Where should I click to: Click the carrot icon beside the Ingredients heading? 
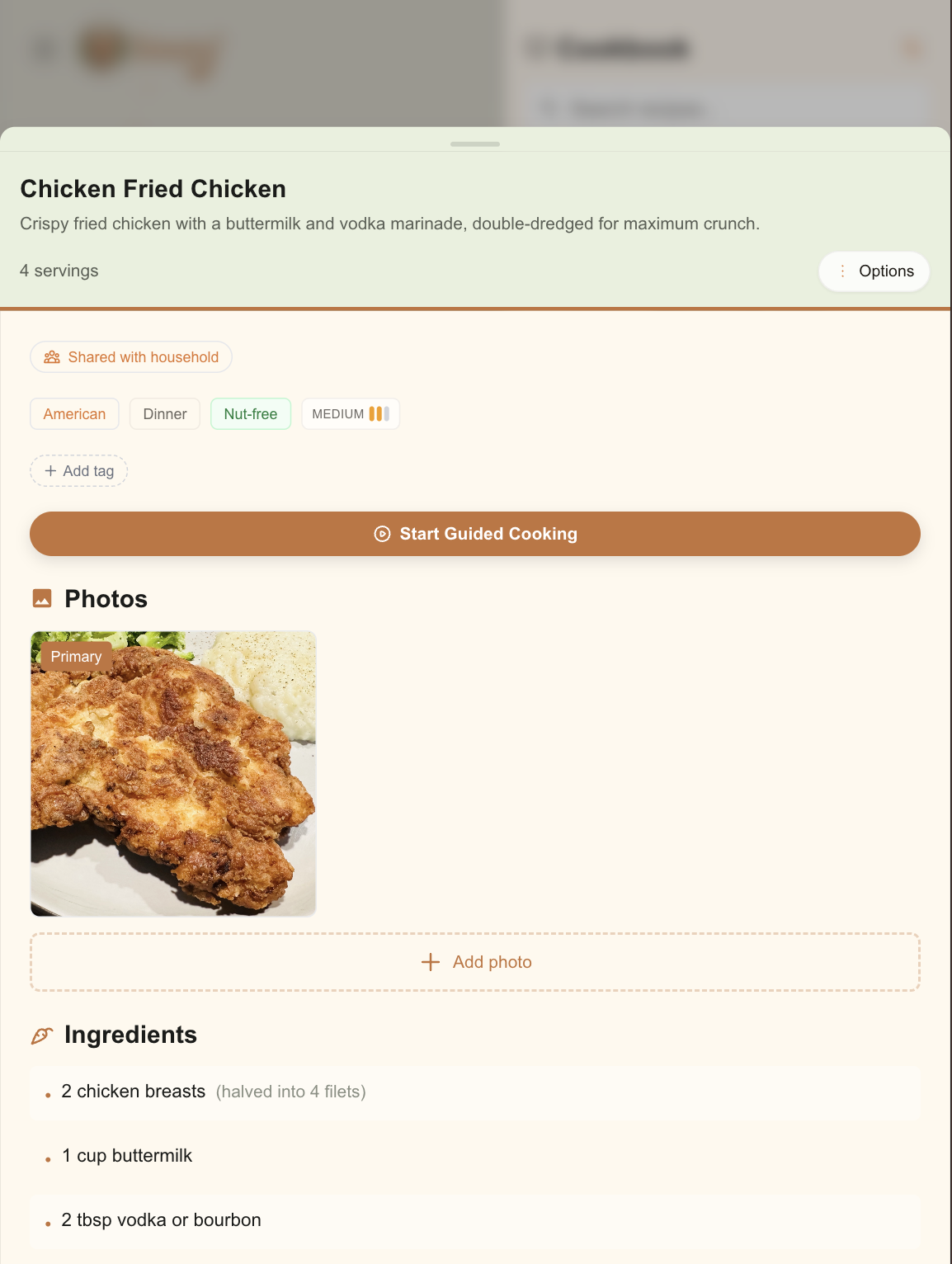point(43,1035)
